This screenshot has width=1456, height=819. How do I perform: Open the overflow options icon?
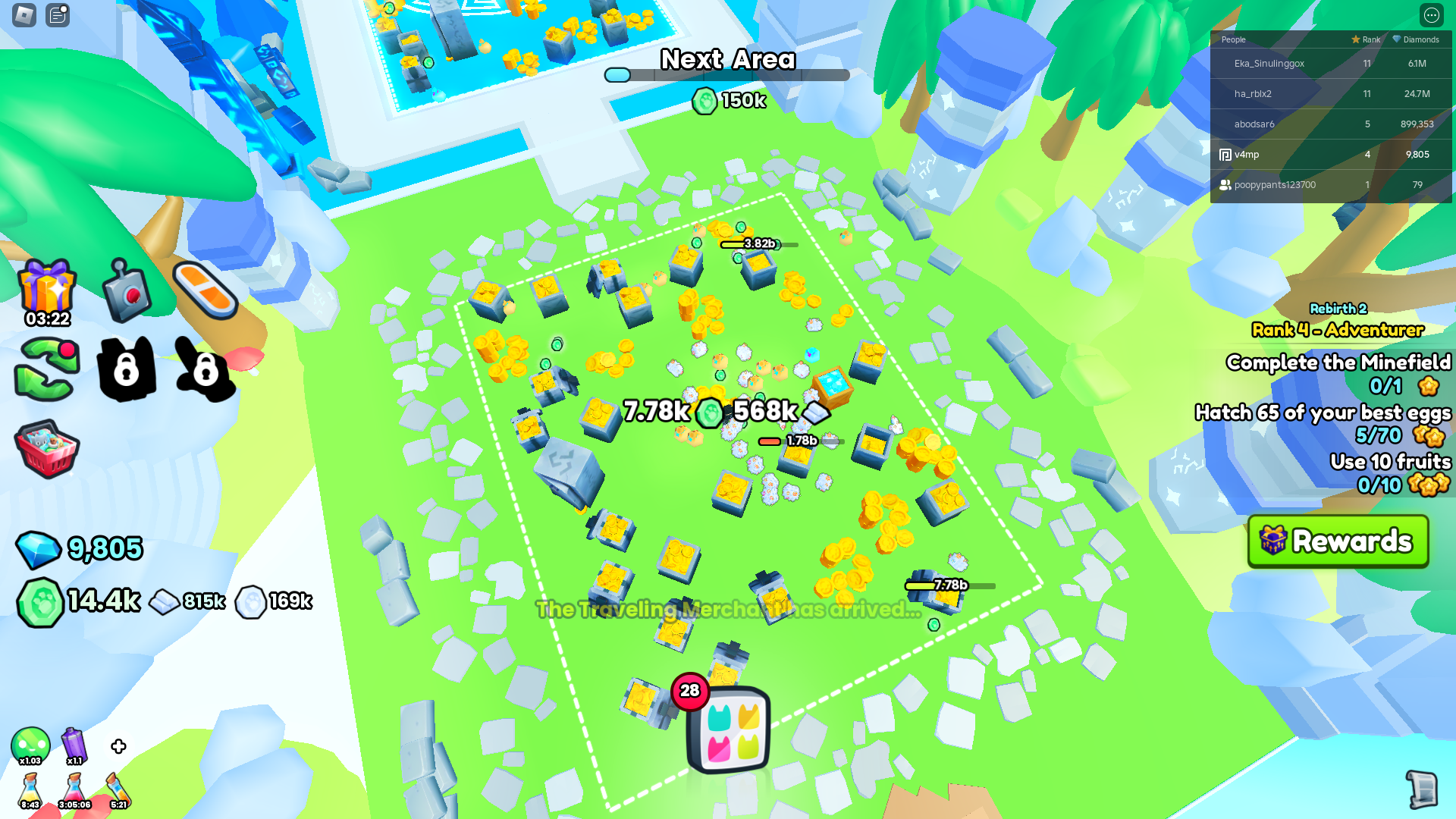pos(1431,15)
